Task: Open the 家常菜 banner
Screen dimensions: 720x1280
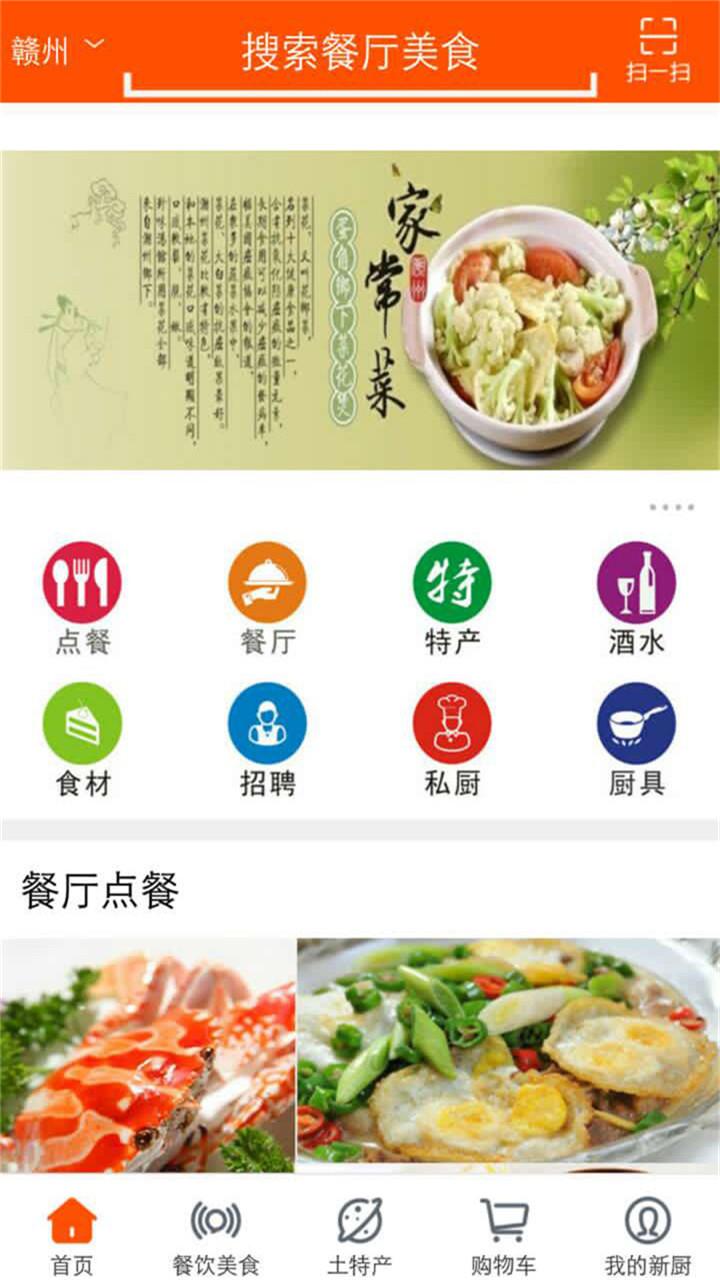Action: click(360, 310)
